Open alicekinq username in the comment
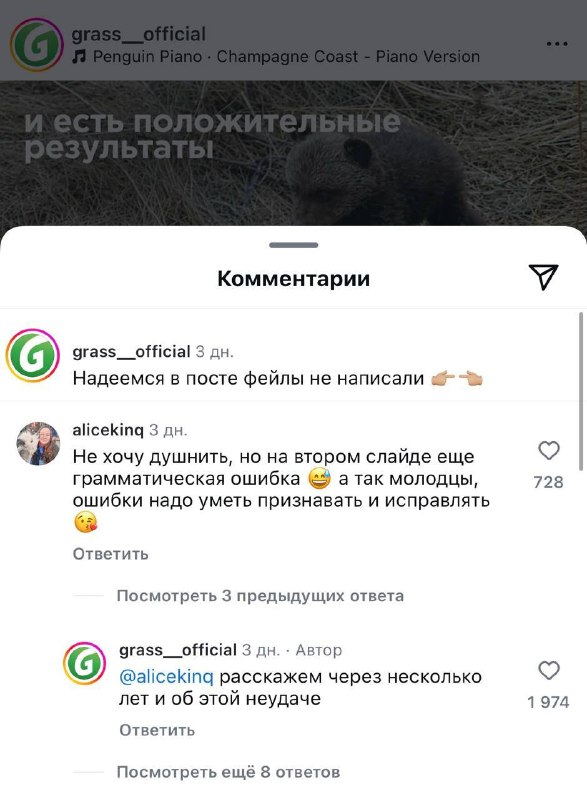Image resolution: width=587 pixels, height=800 pixels. [108, 430]
